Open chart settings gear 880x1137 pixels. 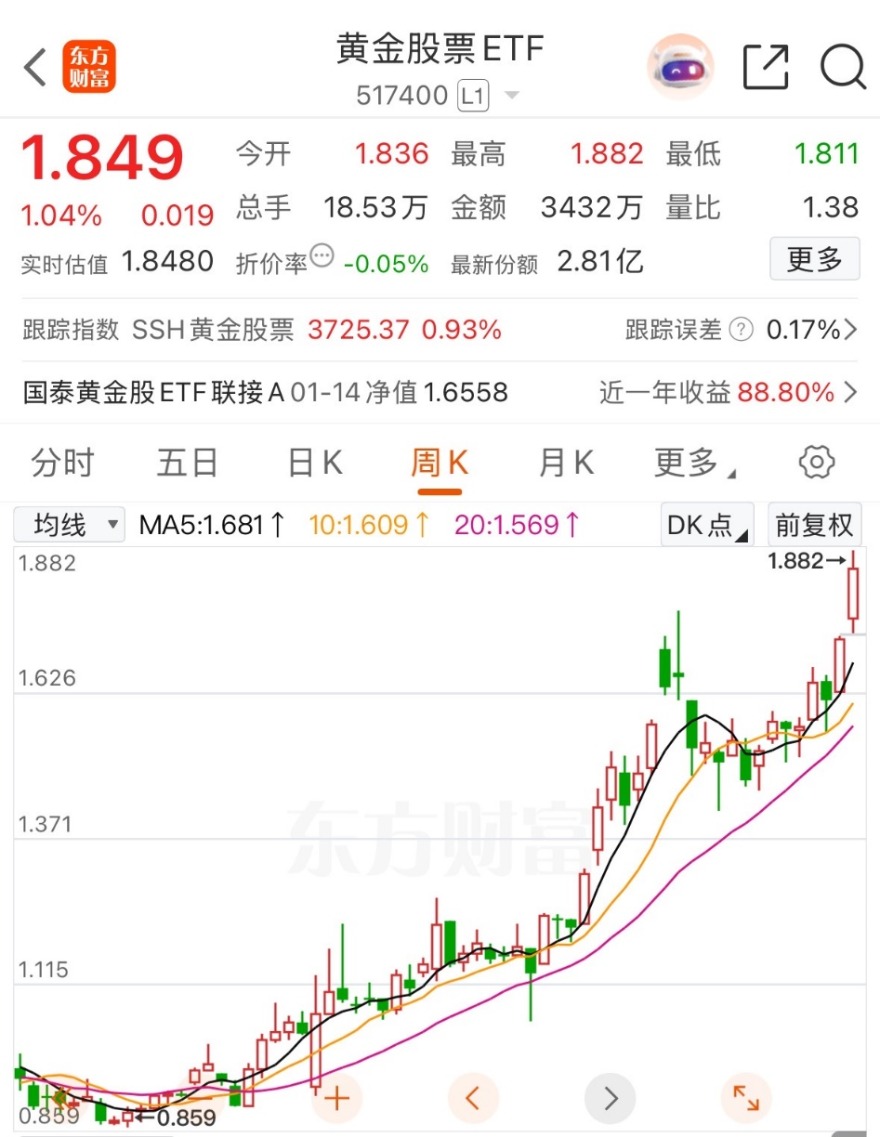pyautogui.click(x=817, y=463)
